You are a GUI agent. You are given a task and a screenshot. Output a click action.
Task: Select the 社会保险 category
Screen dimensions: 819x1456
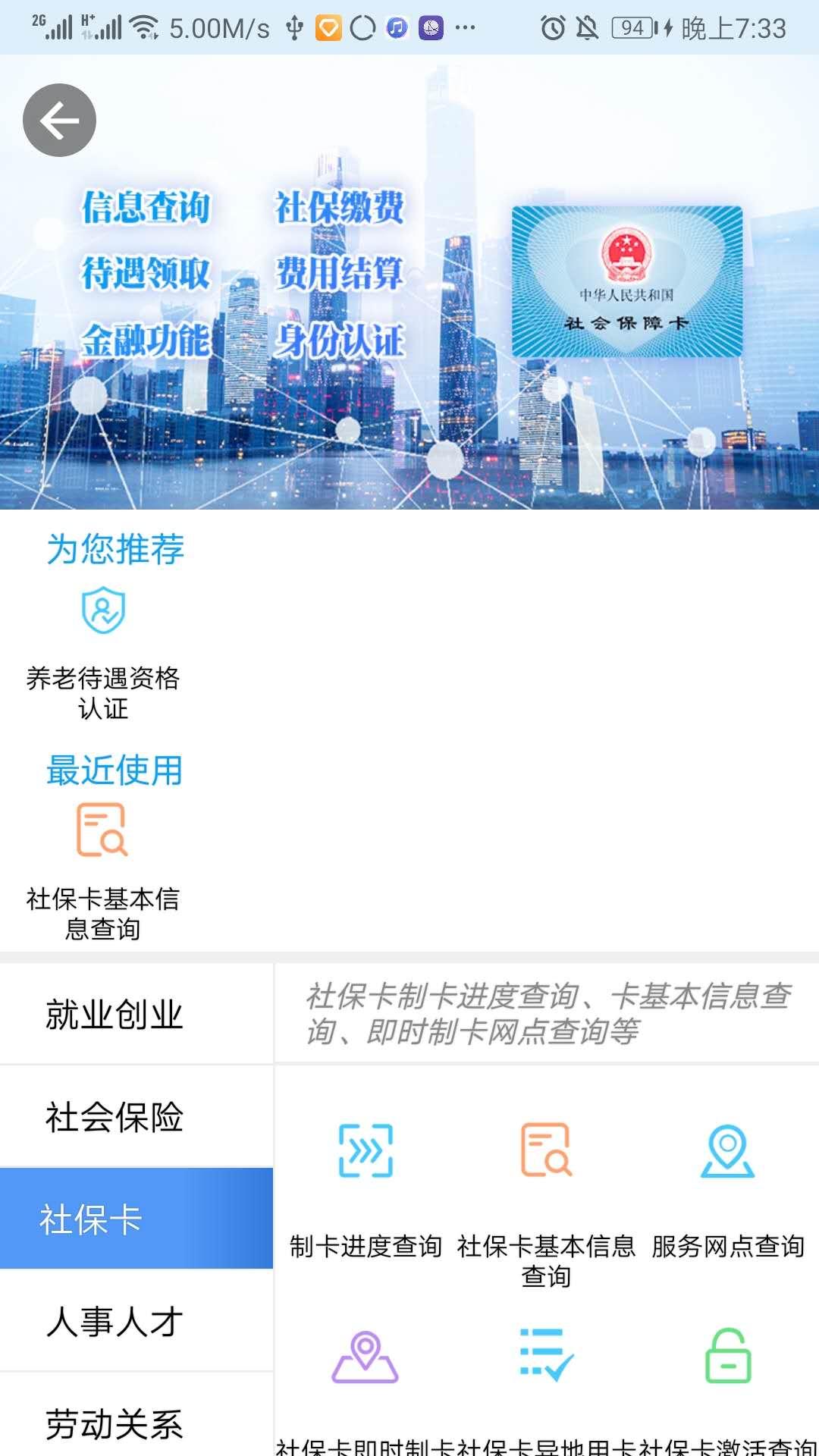coord(114,1117)
